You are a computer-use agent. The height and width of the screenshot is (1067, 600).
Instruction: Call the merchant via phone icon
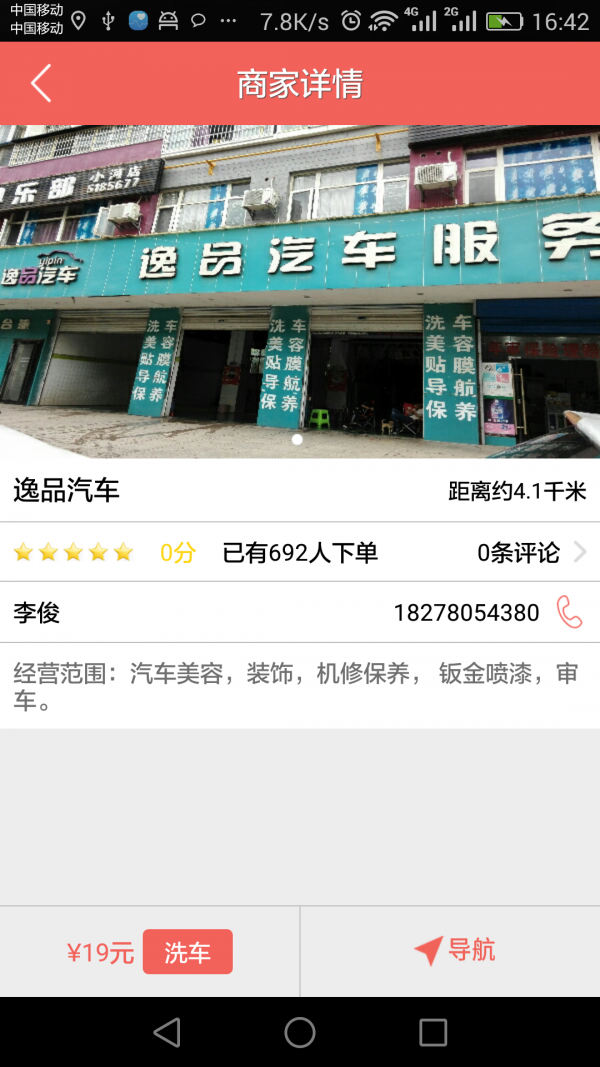[x=569, y=612]
